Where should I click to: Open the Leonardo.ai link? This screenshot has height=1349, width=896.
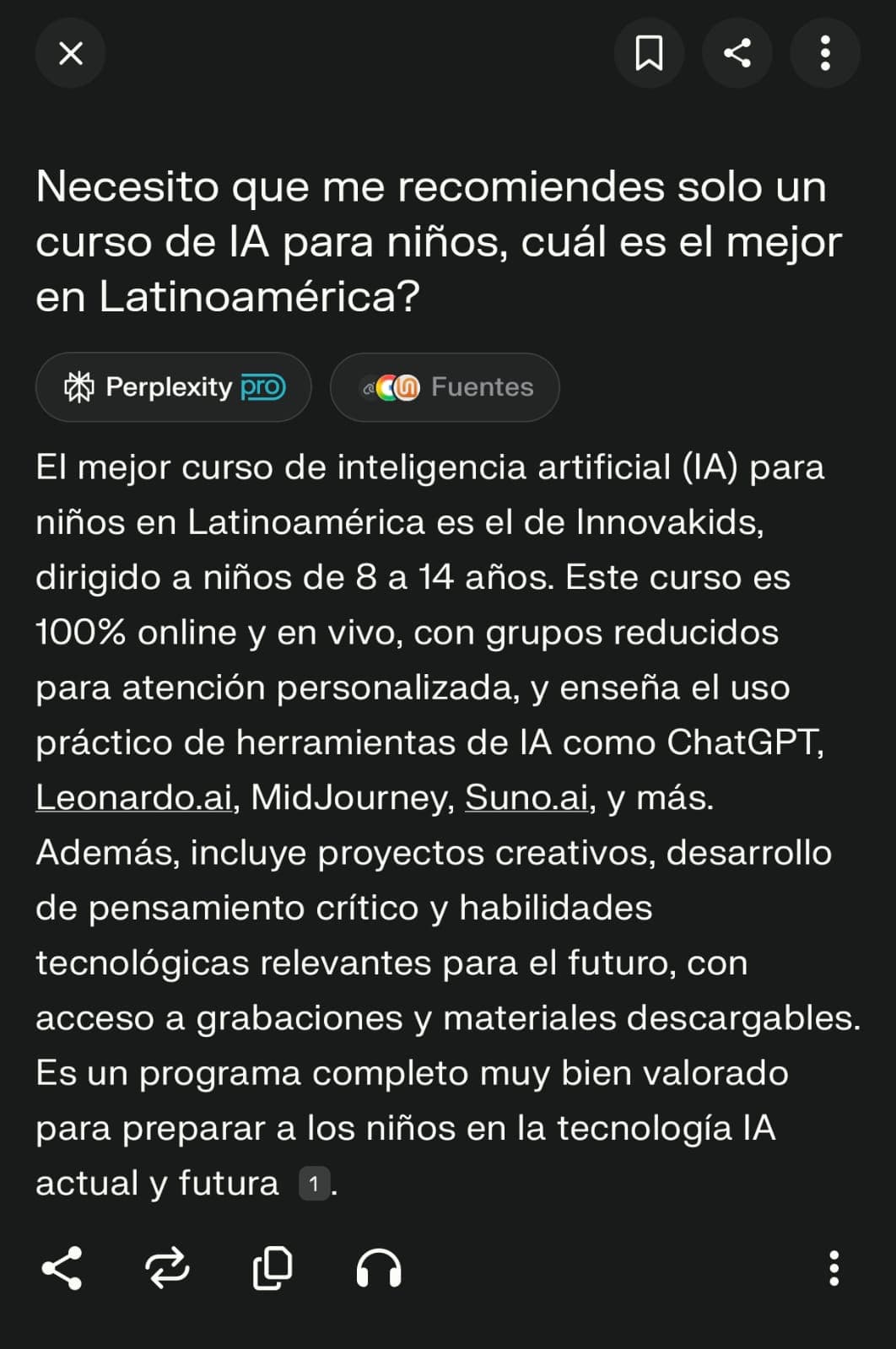(134, 797)
